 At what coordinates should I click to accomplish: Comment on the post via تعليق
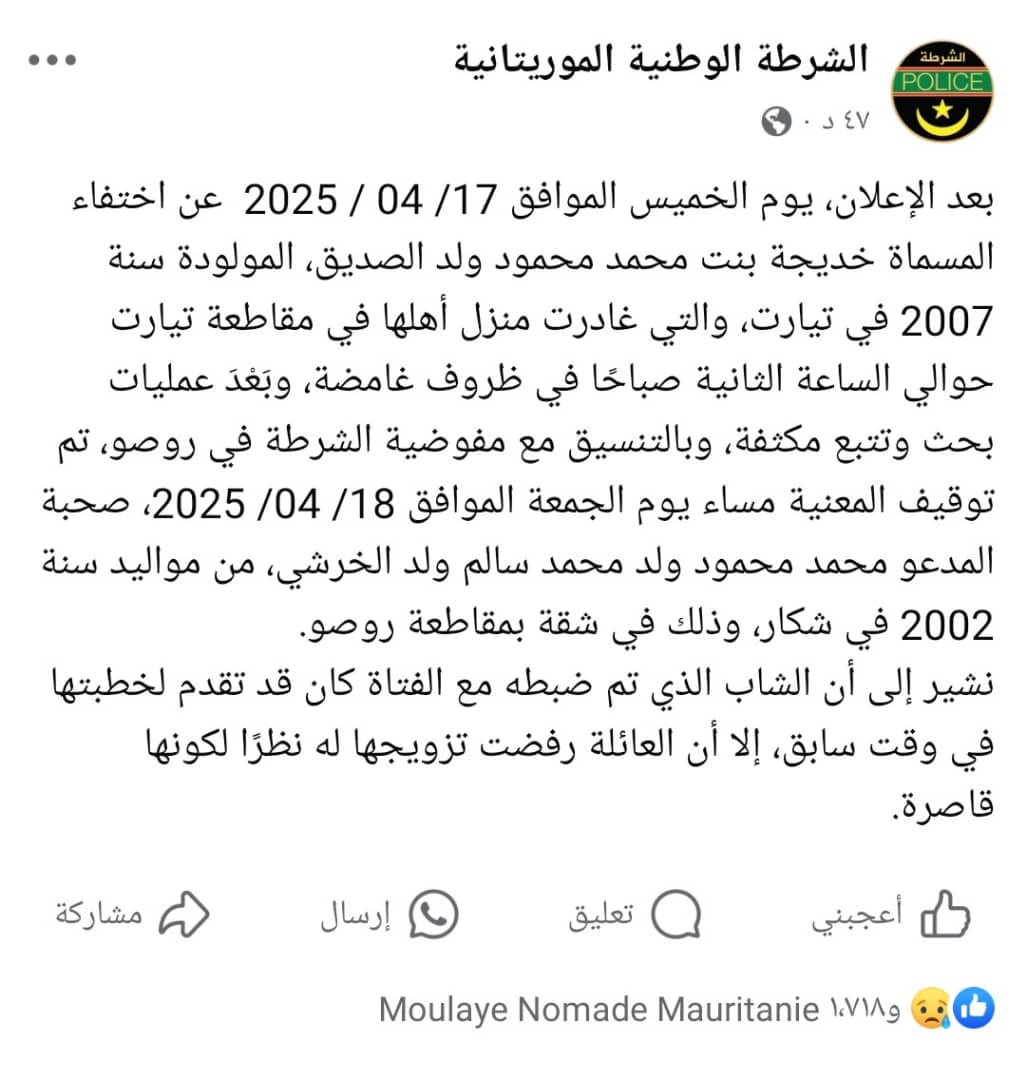point(636,914)
